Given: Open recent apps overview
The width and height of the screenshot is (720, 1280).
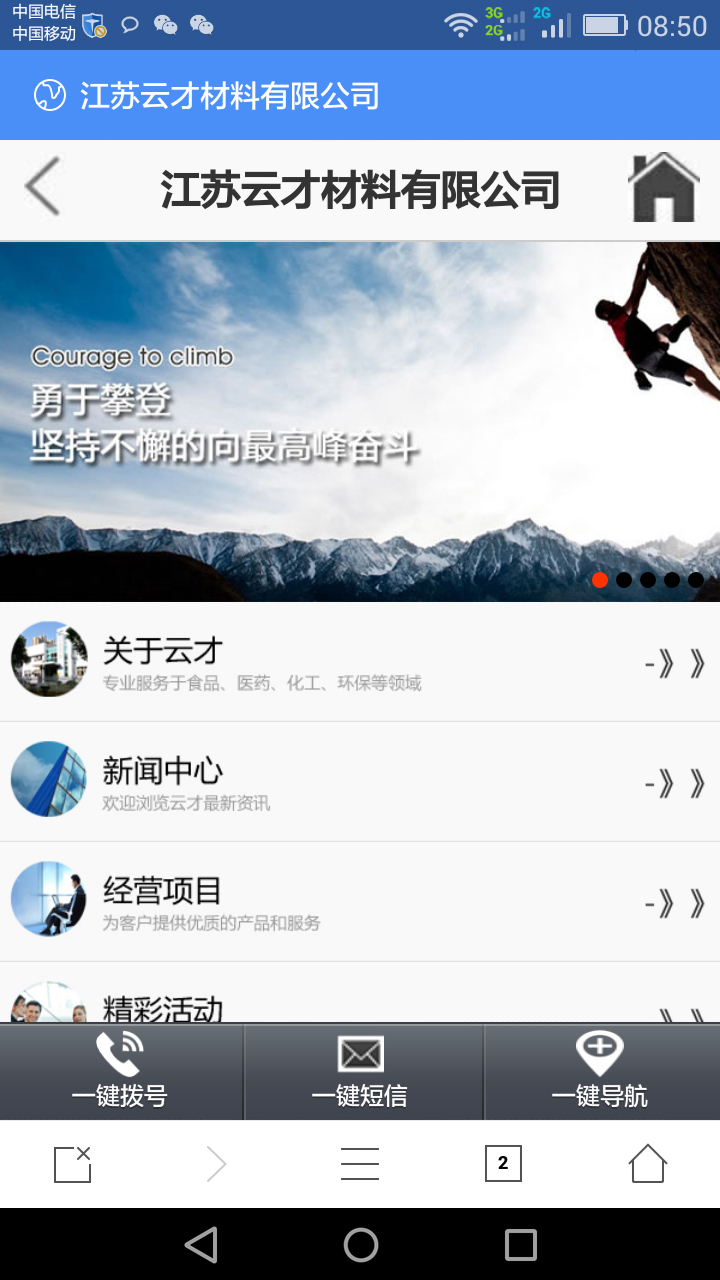Looking at the screenshot, I should pos(521,1245).
